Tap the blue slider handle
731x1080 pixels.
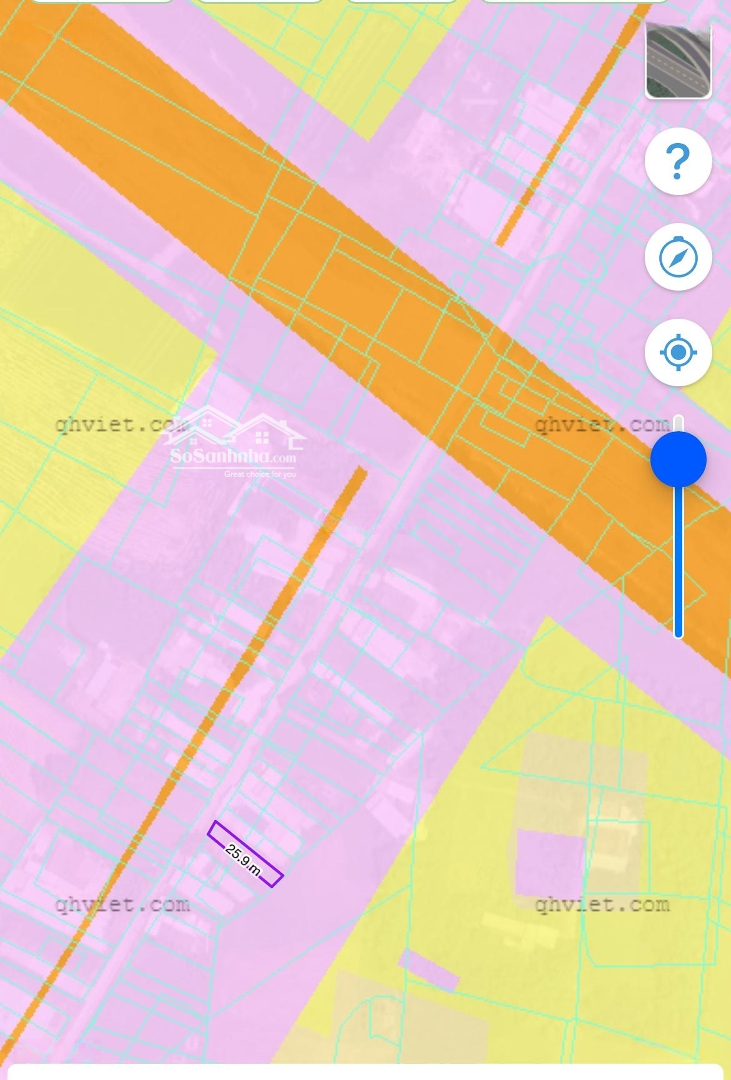[x=678, y=460]
